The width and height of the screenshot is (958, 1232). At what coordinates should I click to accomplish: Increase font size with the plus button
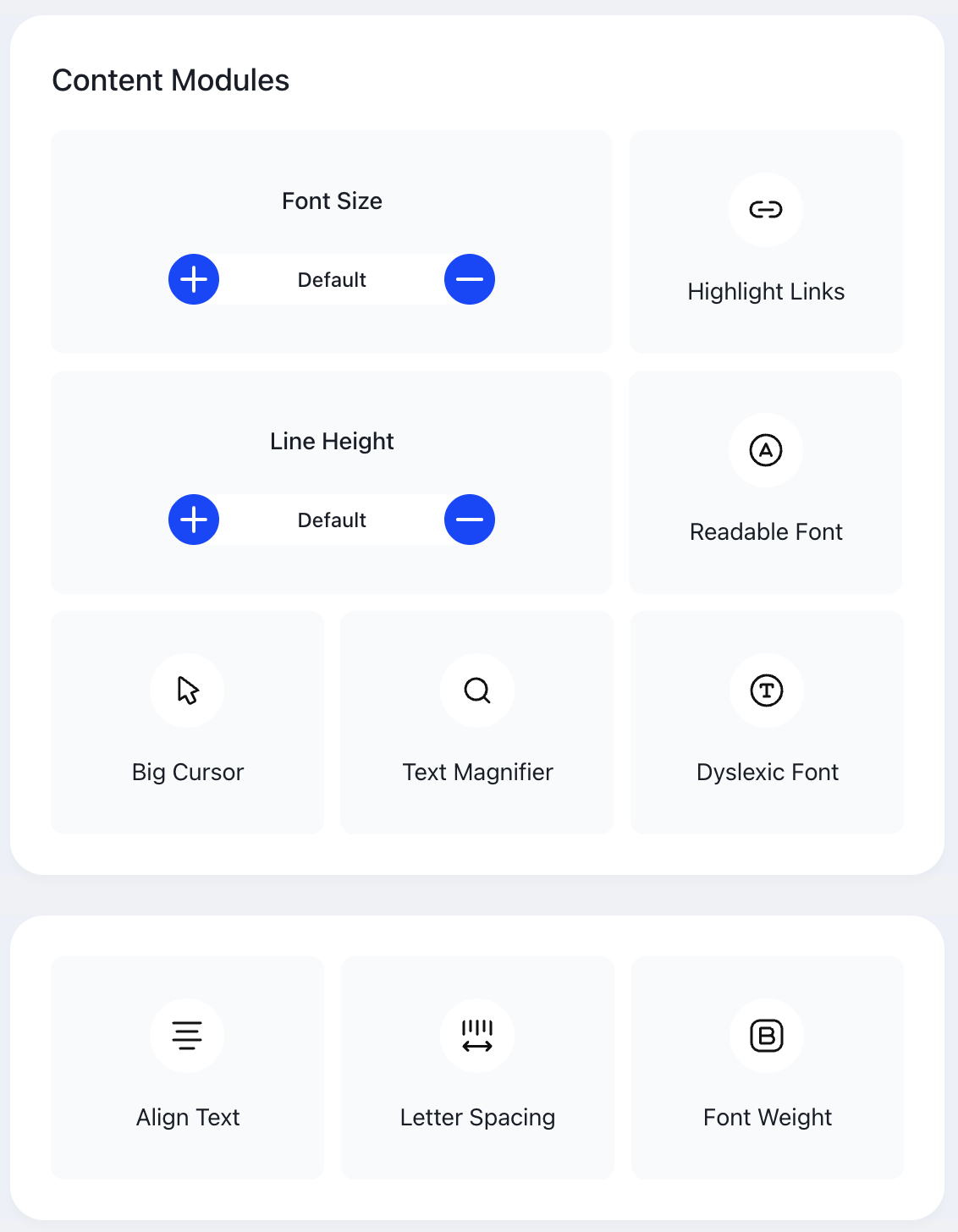194,279
